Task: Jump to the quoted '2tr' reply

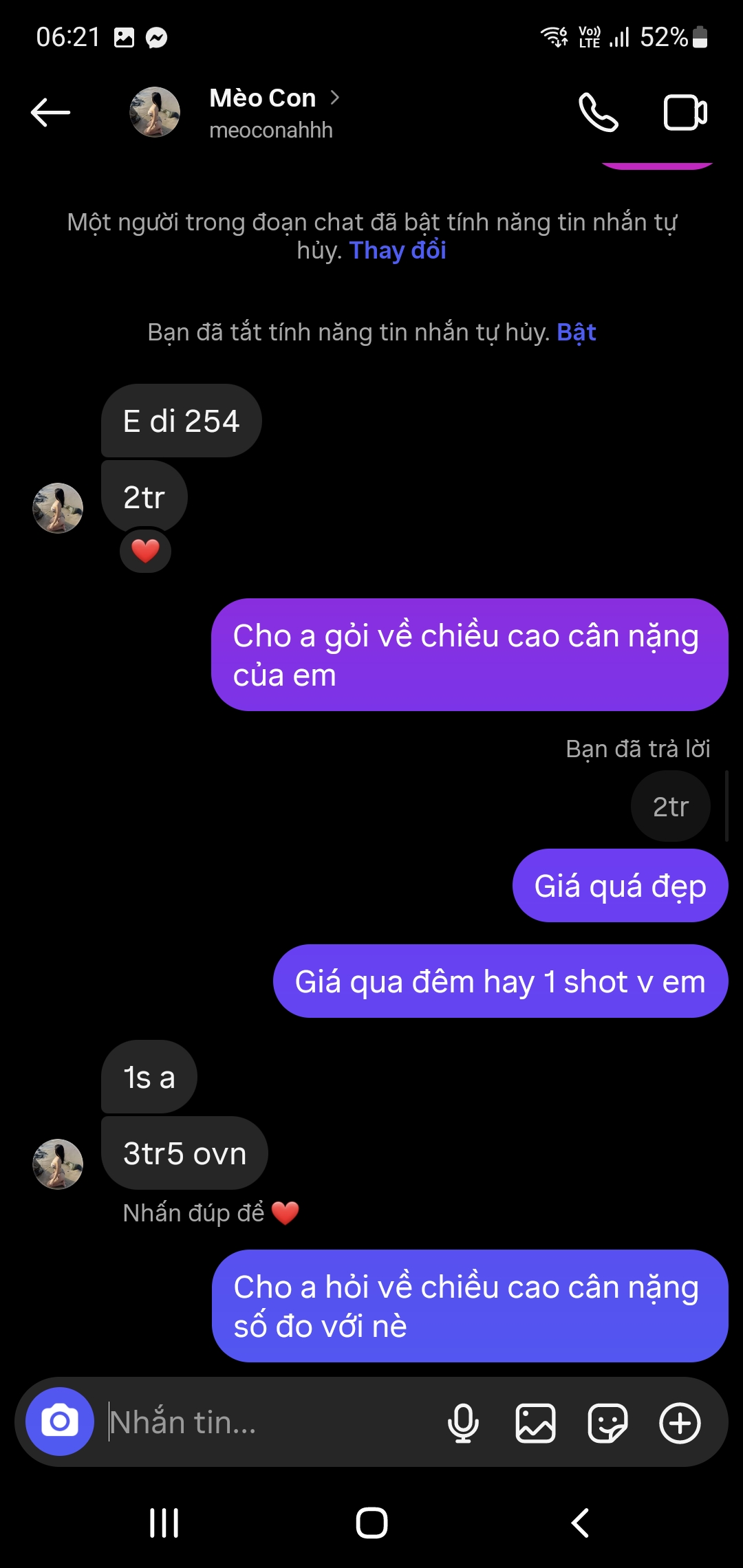Action: [x=670, y=806]
